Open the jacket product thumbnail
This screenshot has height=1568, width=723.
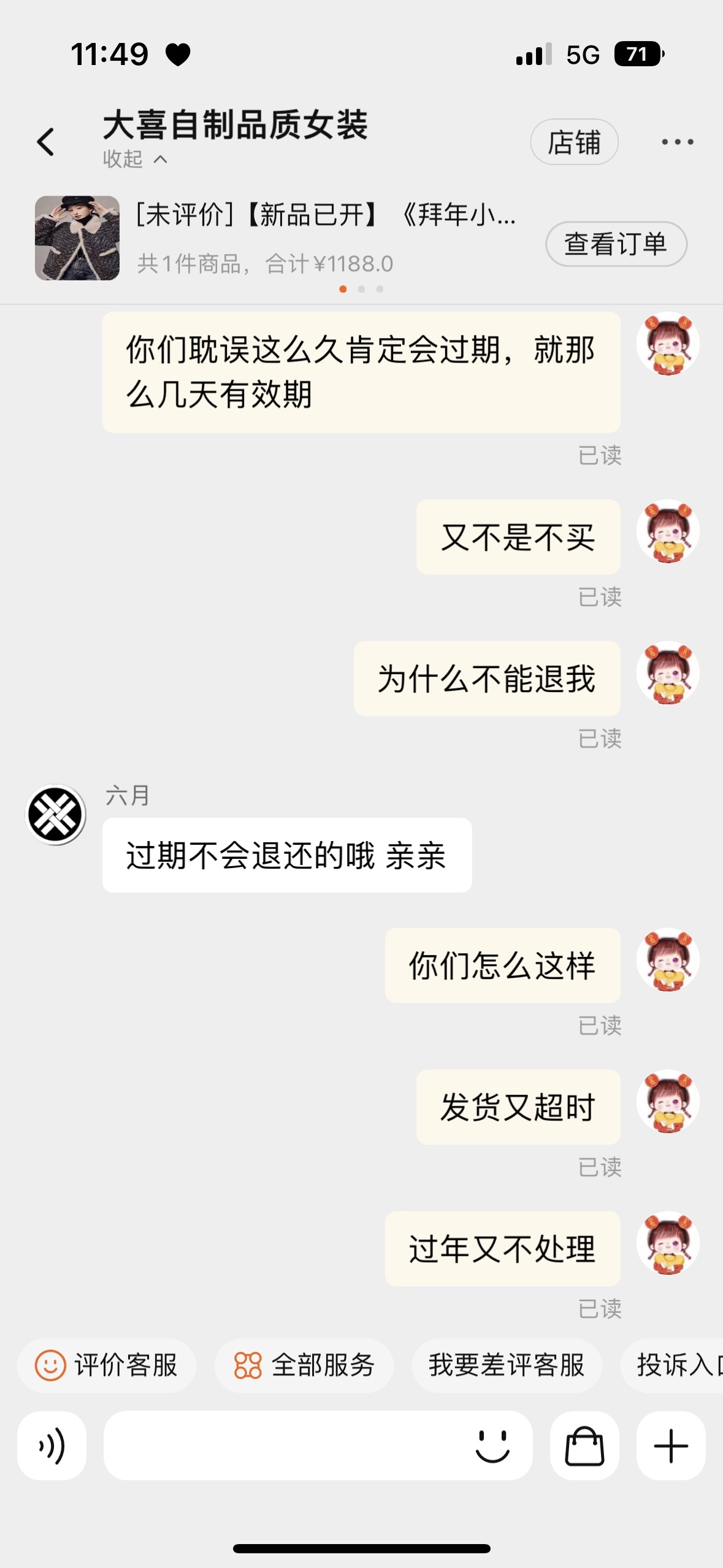(77, 238)
